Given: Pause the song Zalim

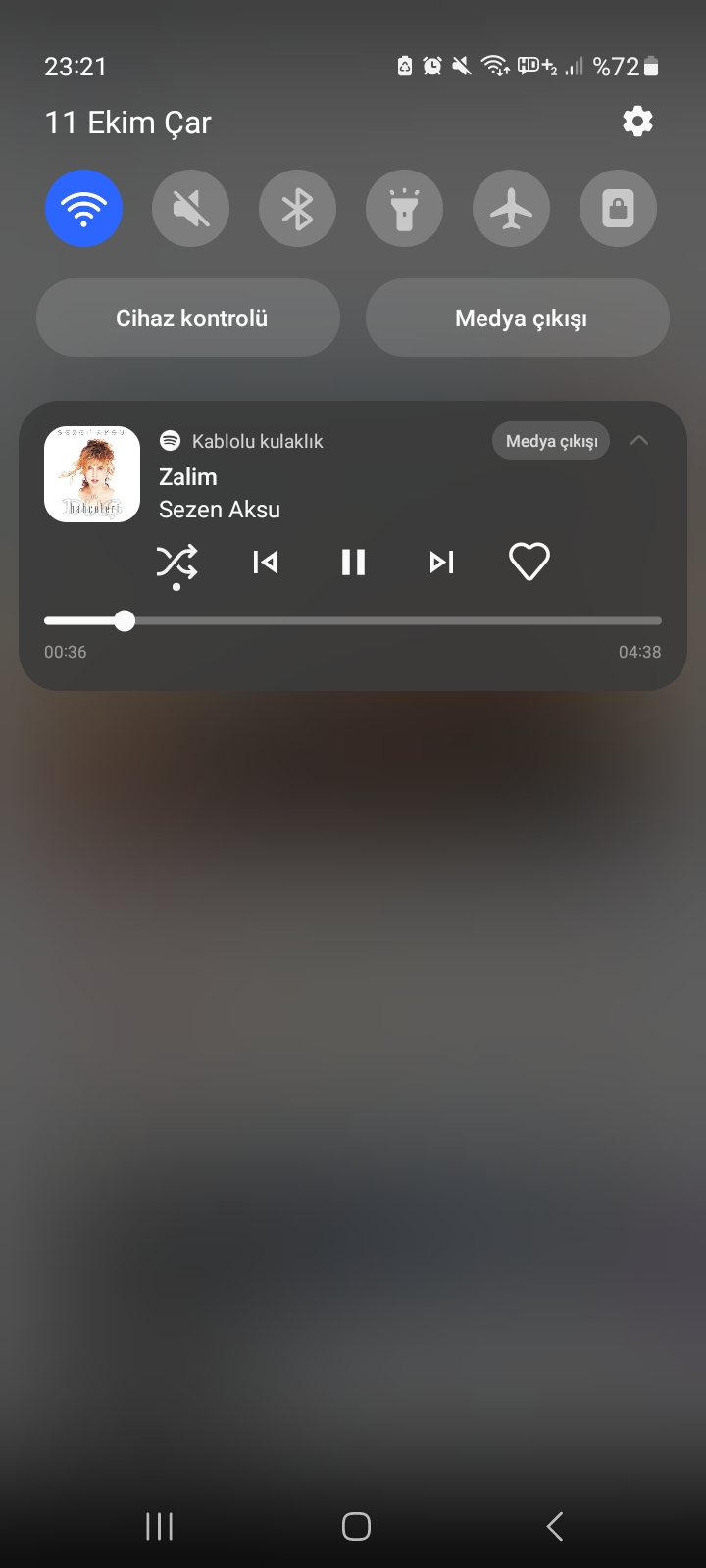Looking at the screenshot, I should tap(353, 562).
